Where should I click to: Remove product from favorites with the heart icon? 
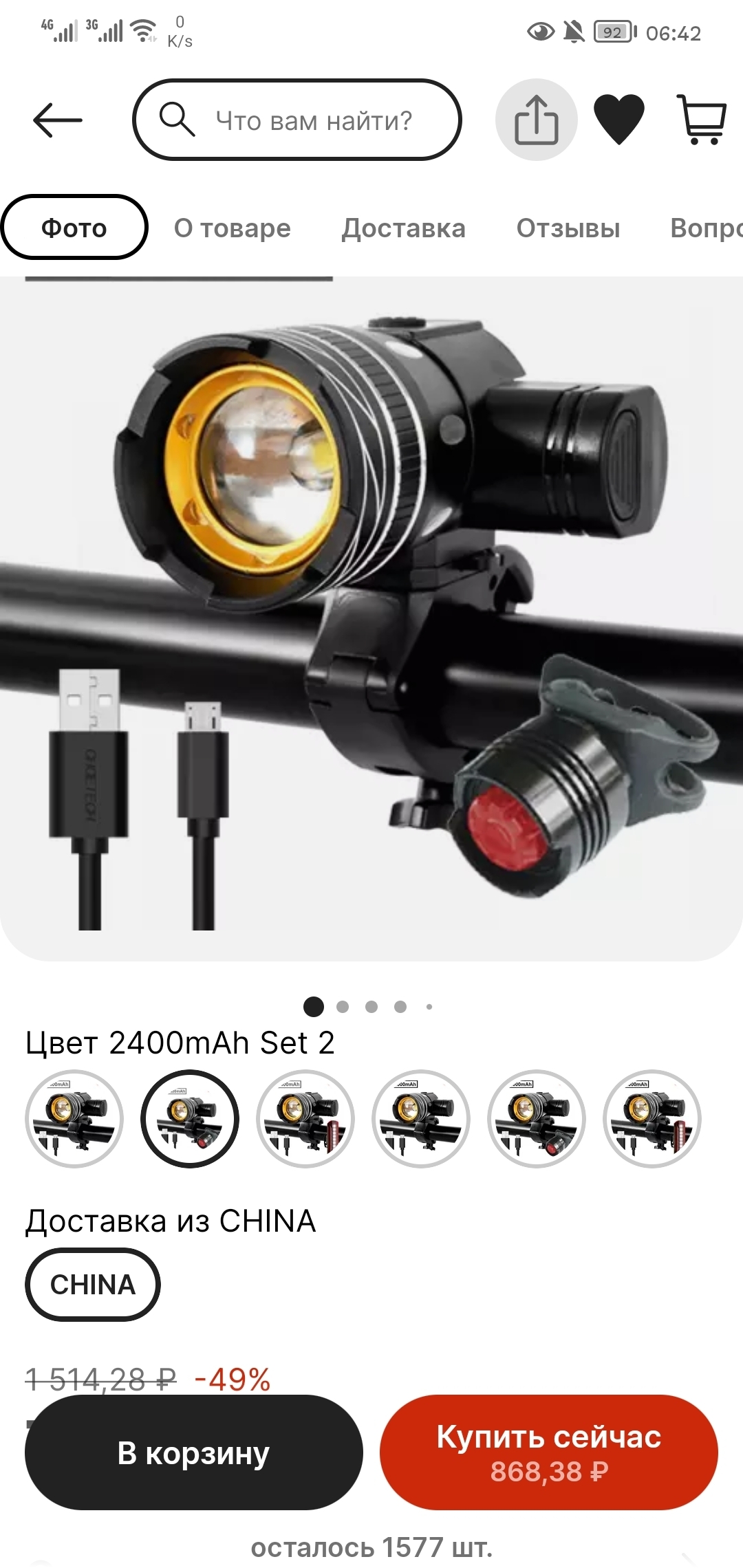(618, 120)
